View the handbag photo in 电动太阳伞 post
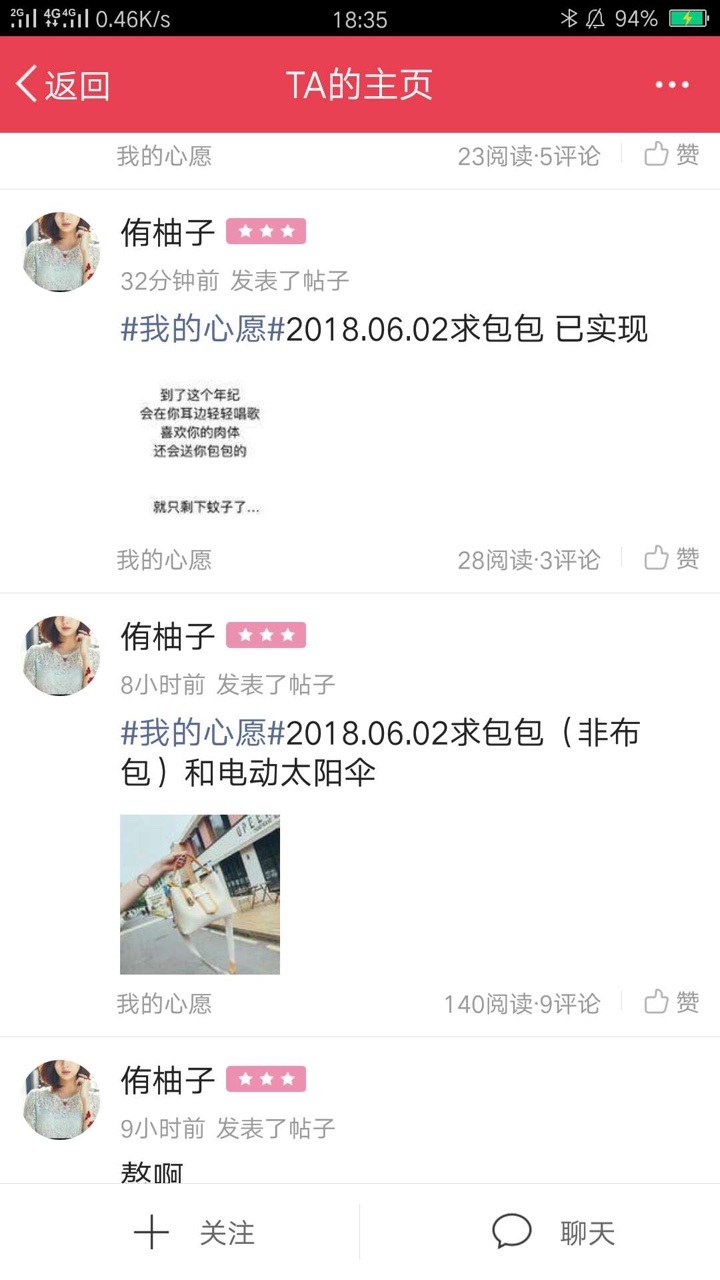Viewport: 720px width, 1280px height. pos(200,894)
